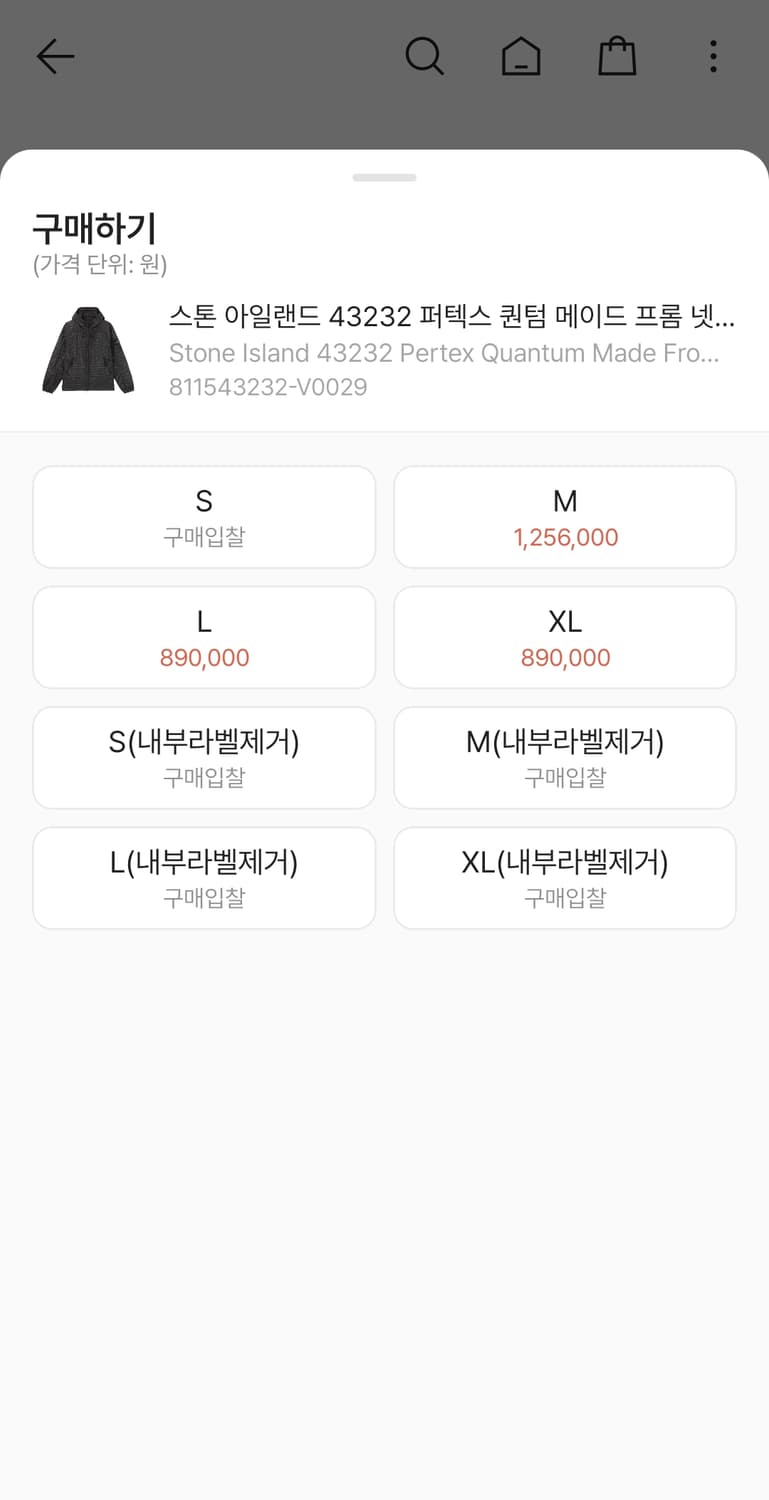Tap the back arrow icon

click(x=55, y=57)
